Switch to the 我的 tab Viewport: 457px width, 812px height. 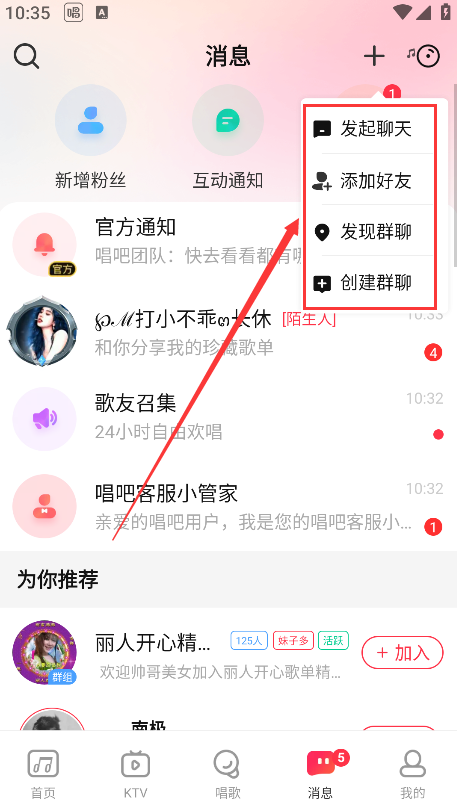pos(413,774)
